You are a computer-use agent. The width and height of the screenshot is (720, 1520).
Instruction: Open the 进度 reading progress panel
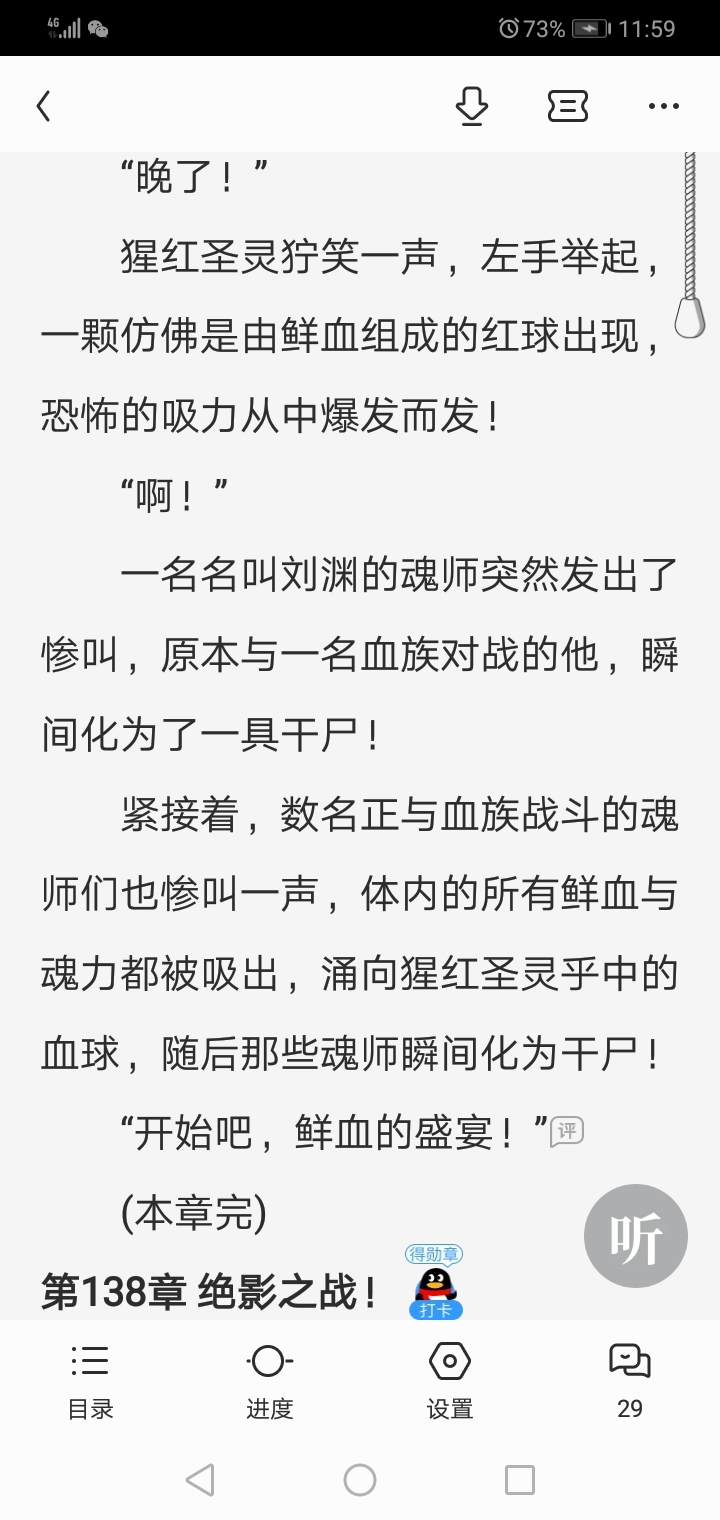tap(269, 1380)
